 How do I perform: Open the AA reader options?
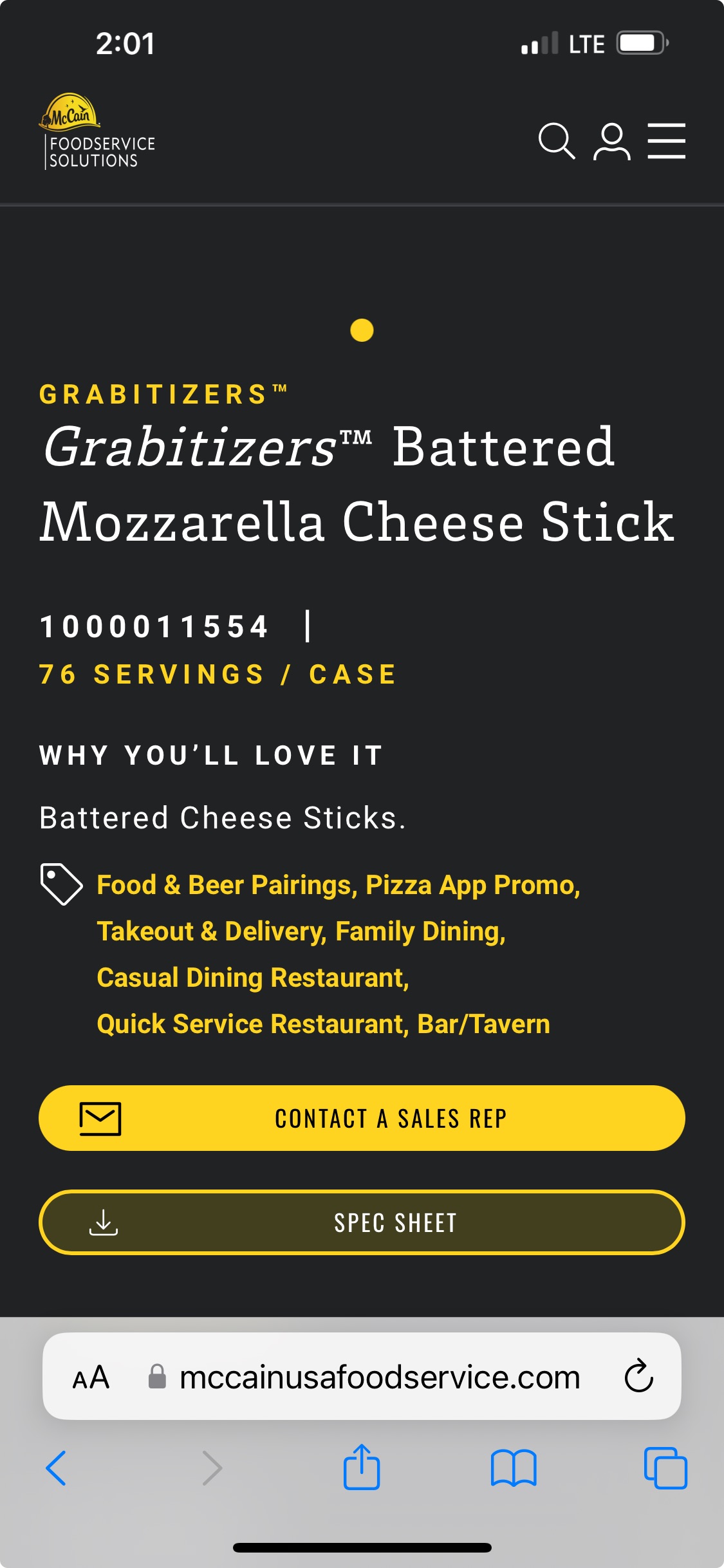[x=91, y=1377]
